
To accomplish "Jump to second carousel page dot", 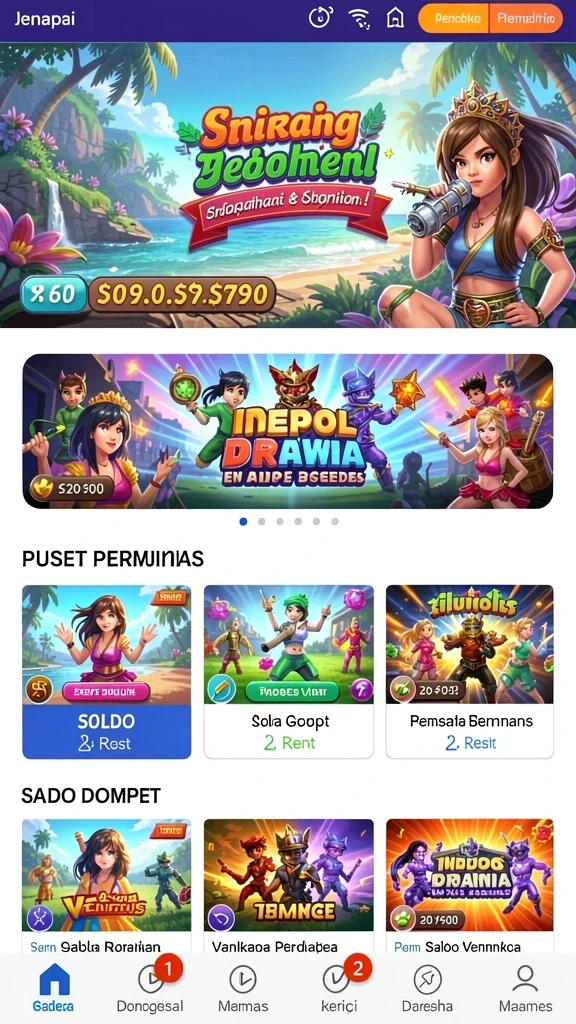I will click(261, 521).
